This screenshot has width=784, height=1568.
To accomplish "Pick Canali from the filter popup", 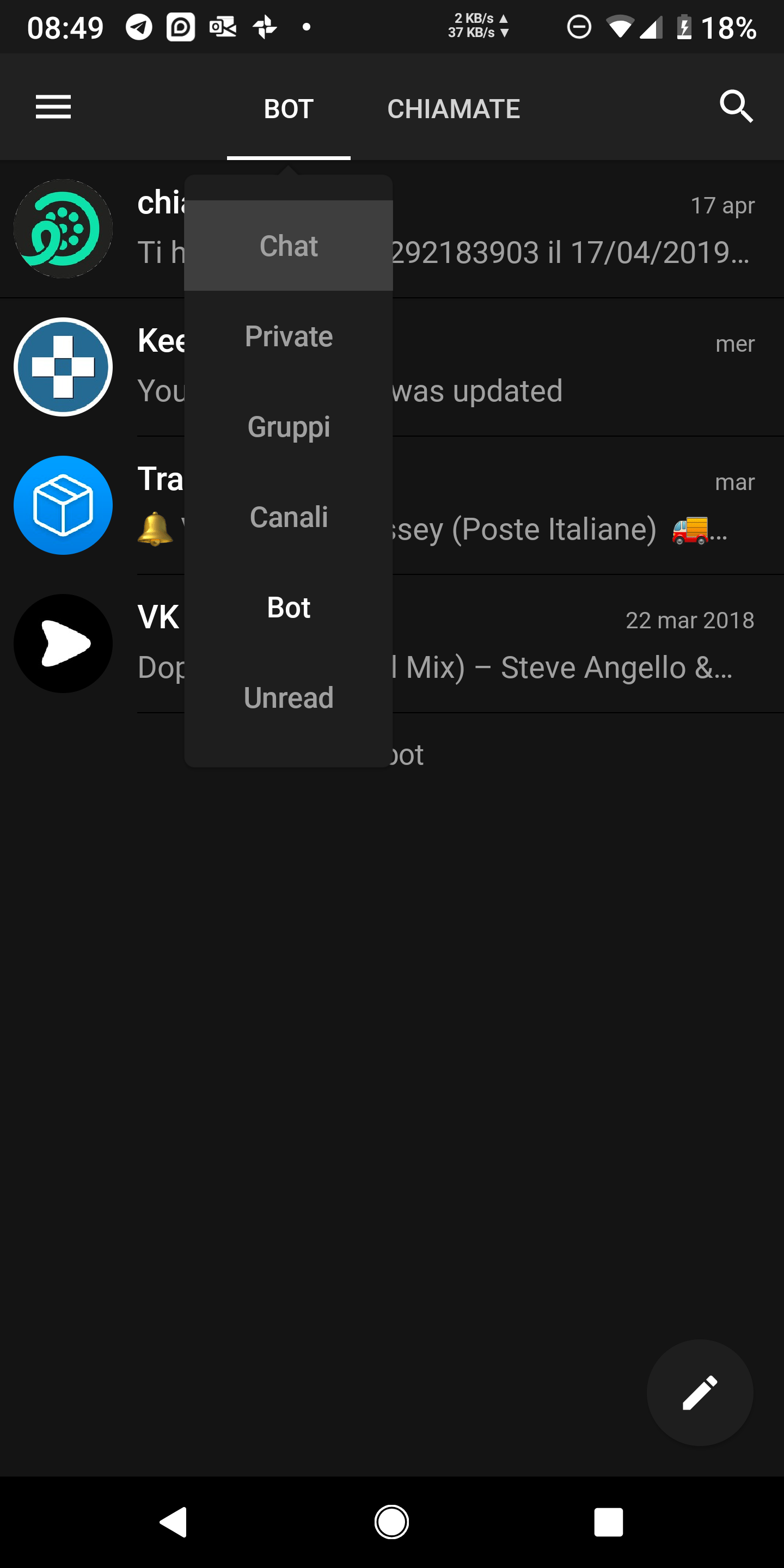I will [289, 517].
